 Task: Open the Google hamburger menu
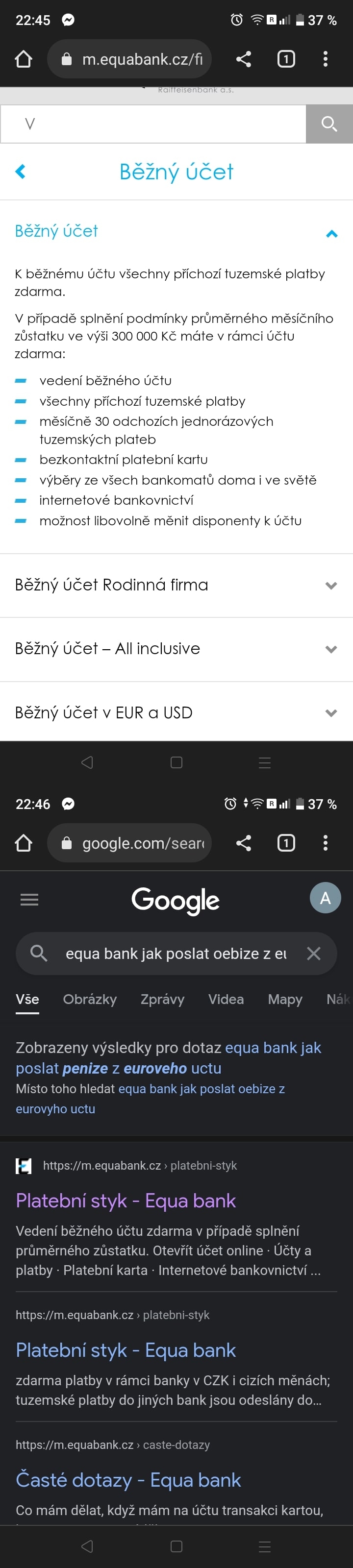tap(29, 899)
